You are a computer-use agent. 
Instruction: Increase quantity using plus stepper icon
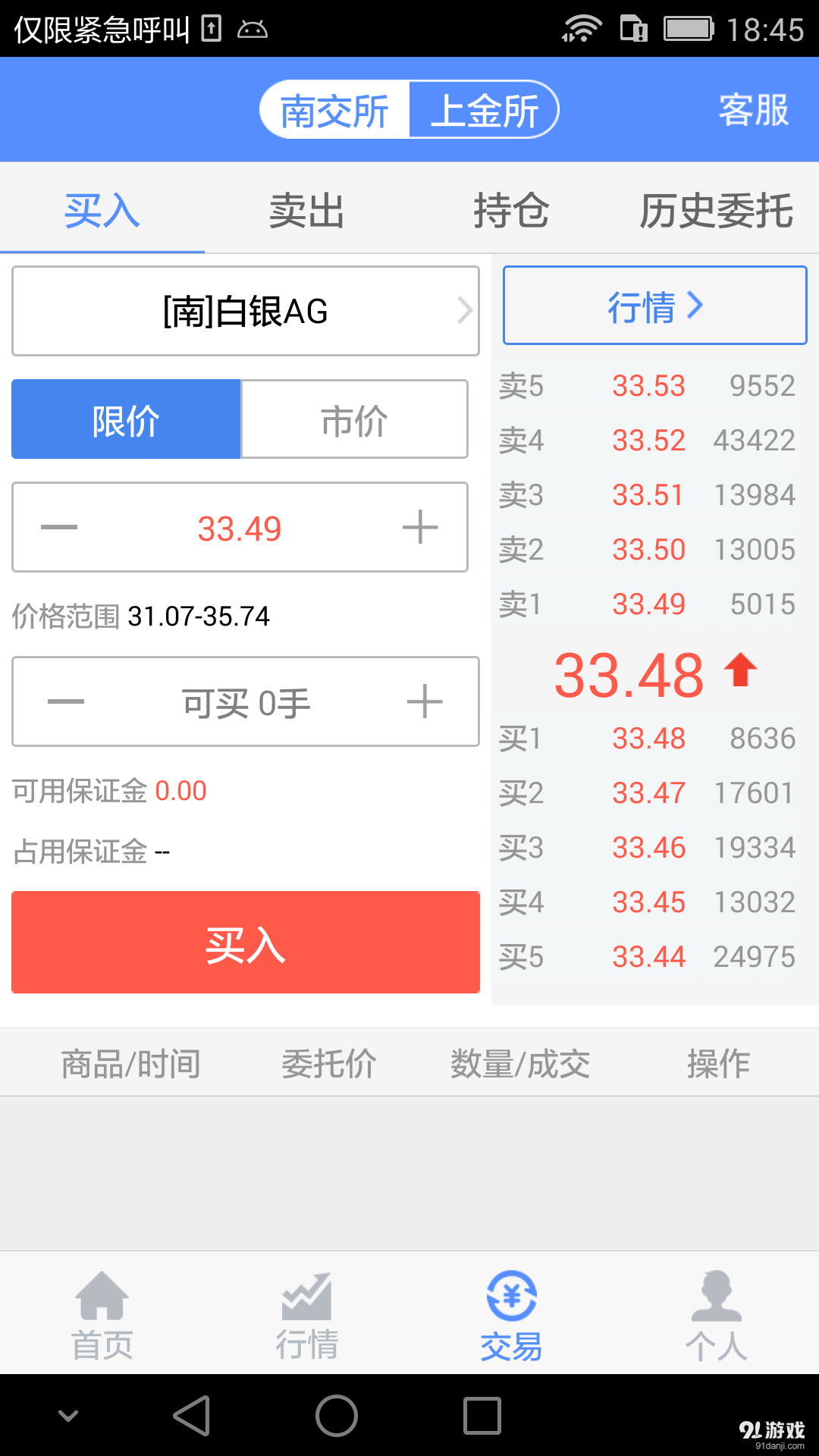pyautogui.click(x=425, y=701)
